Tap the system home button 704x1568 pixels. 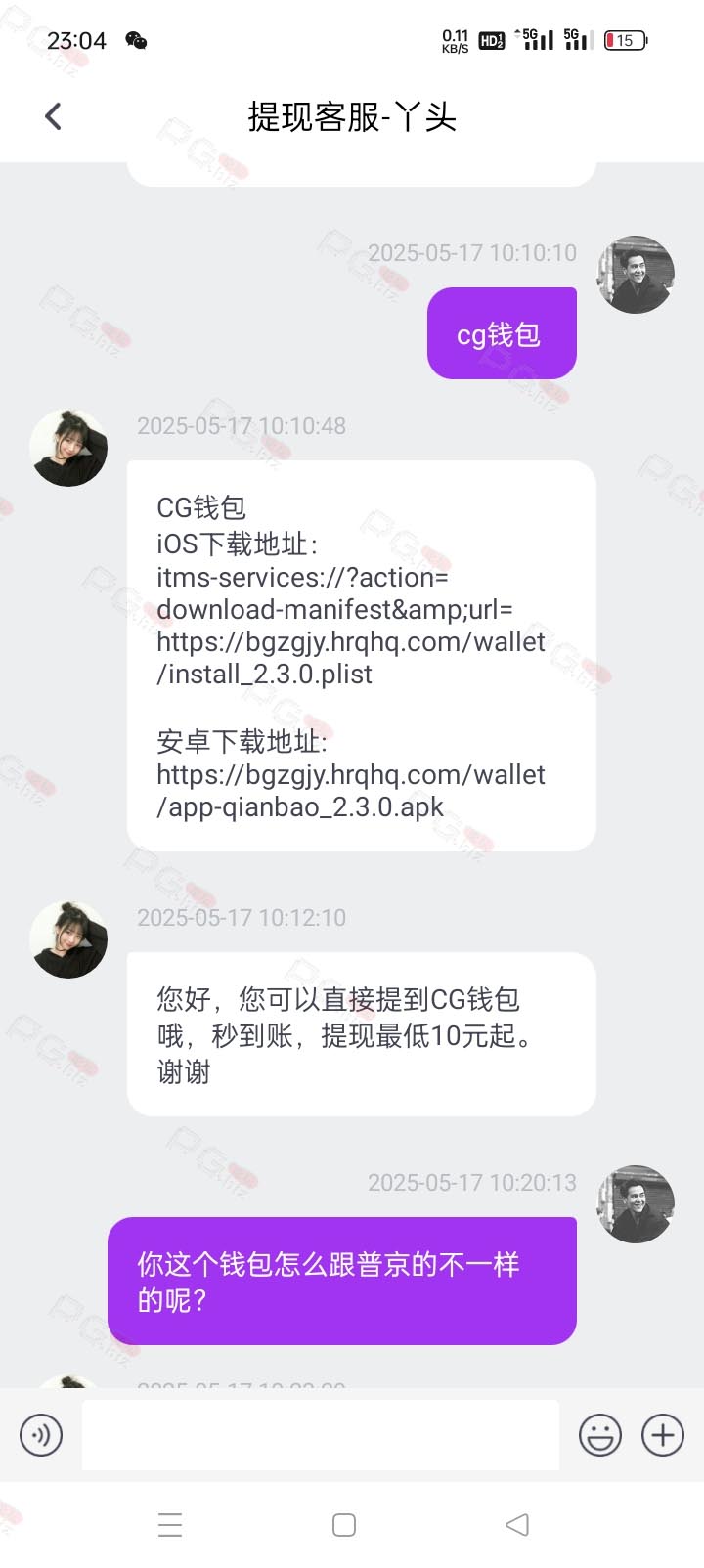[344, 1525]
